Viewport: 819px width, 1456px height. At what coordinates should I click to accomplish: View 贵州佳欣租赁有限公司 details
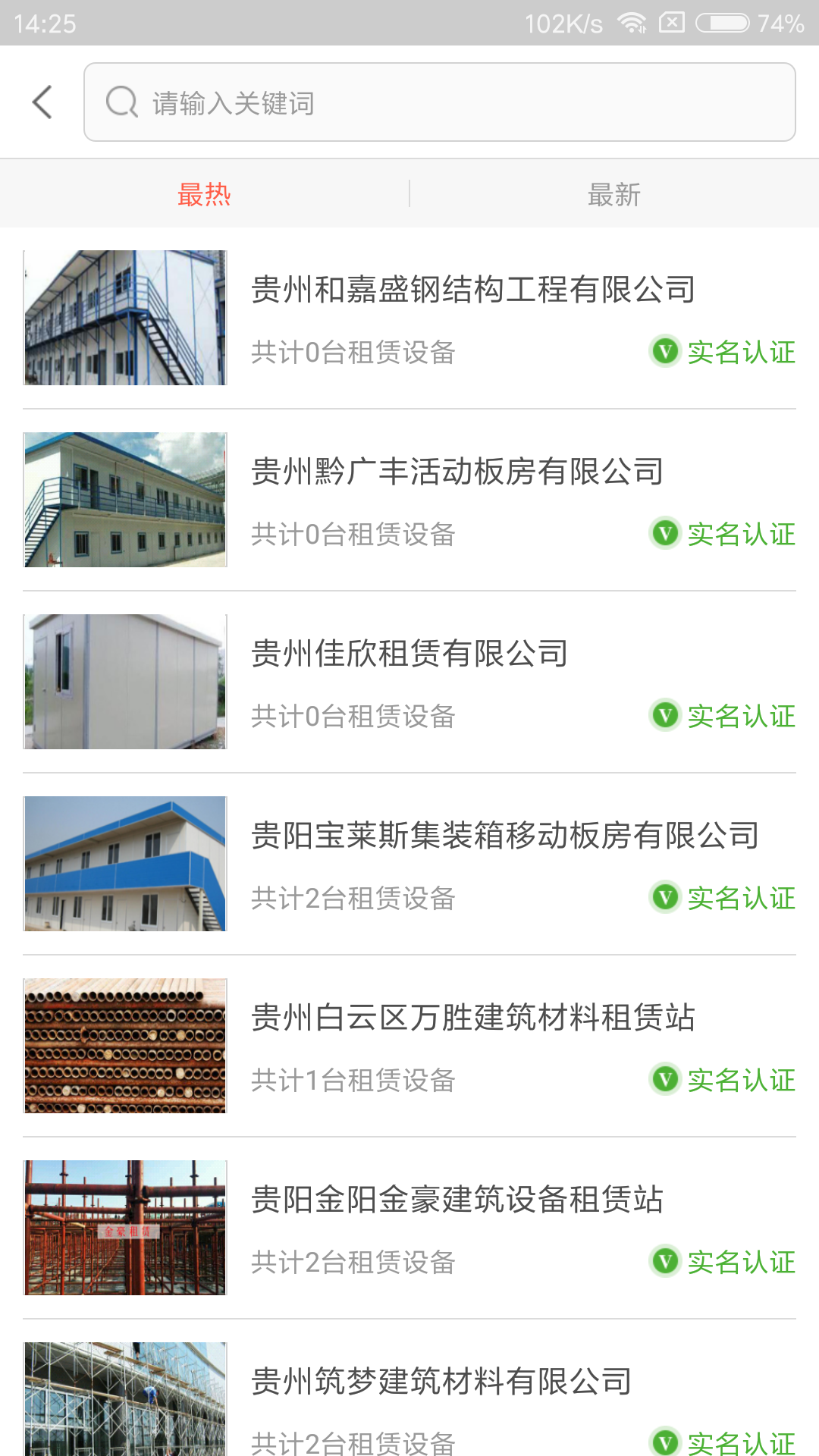pos(409,654)
